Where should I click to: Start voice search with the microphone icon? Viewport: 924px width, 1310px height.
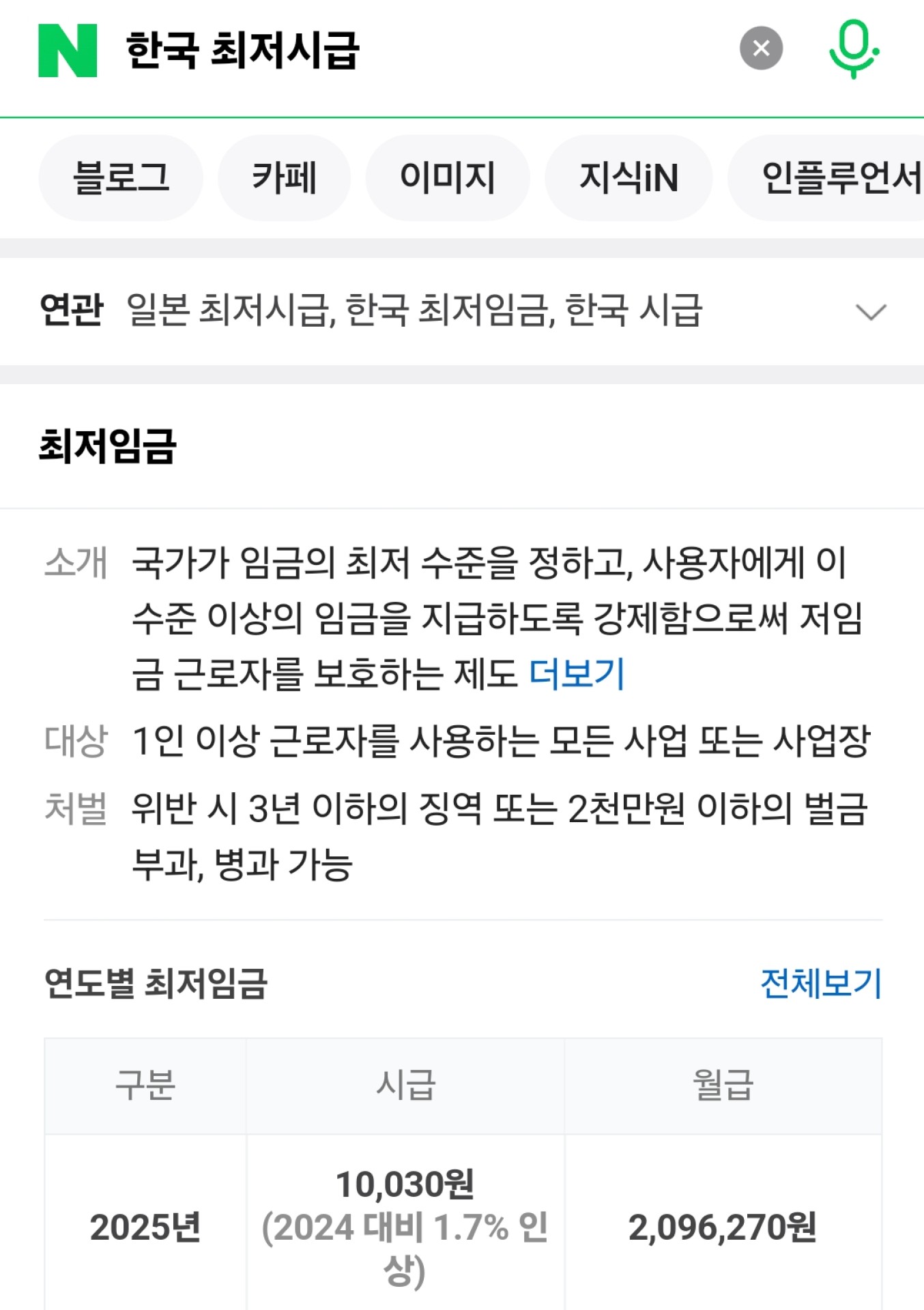coord(853,48)
